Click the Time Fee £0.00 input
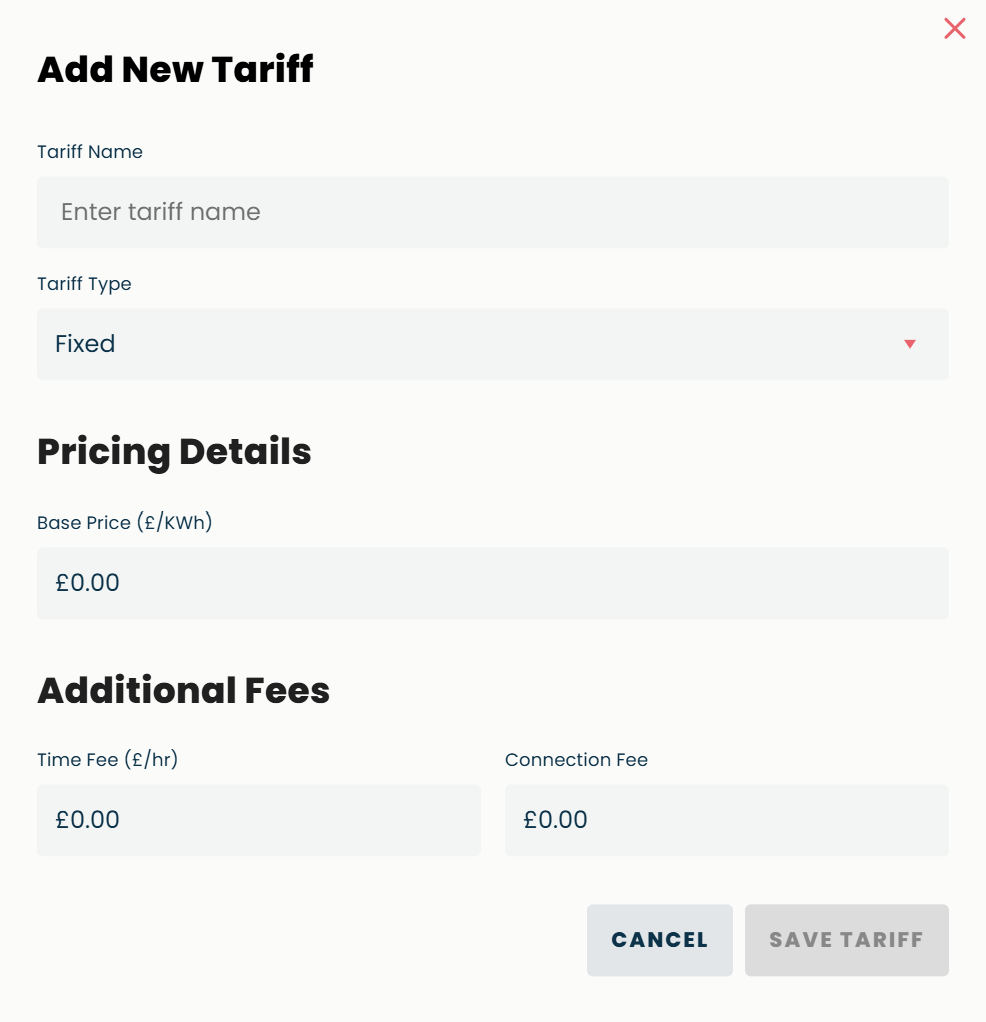 (x=259, y=820)
